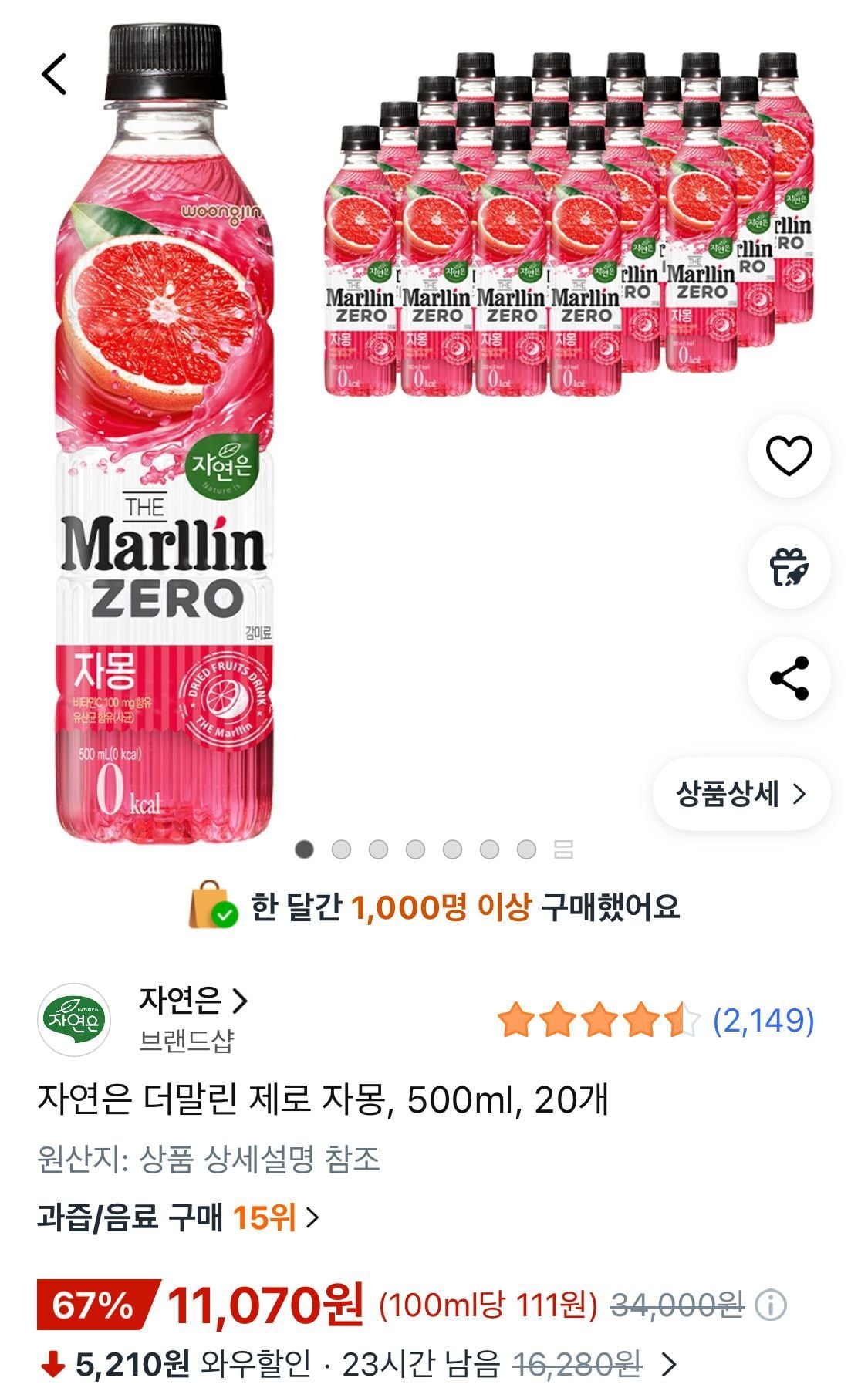
Task: Expand the 와우할인 discount details chevron
Action: pos(669,1365)
